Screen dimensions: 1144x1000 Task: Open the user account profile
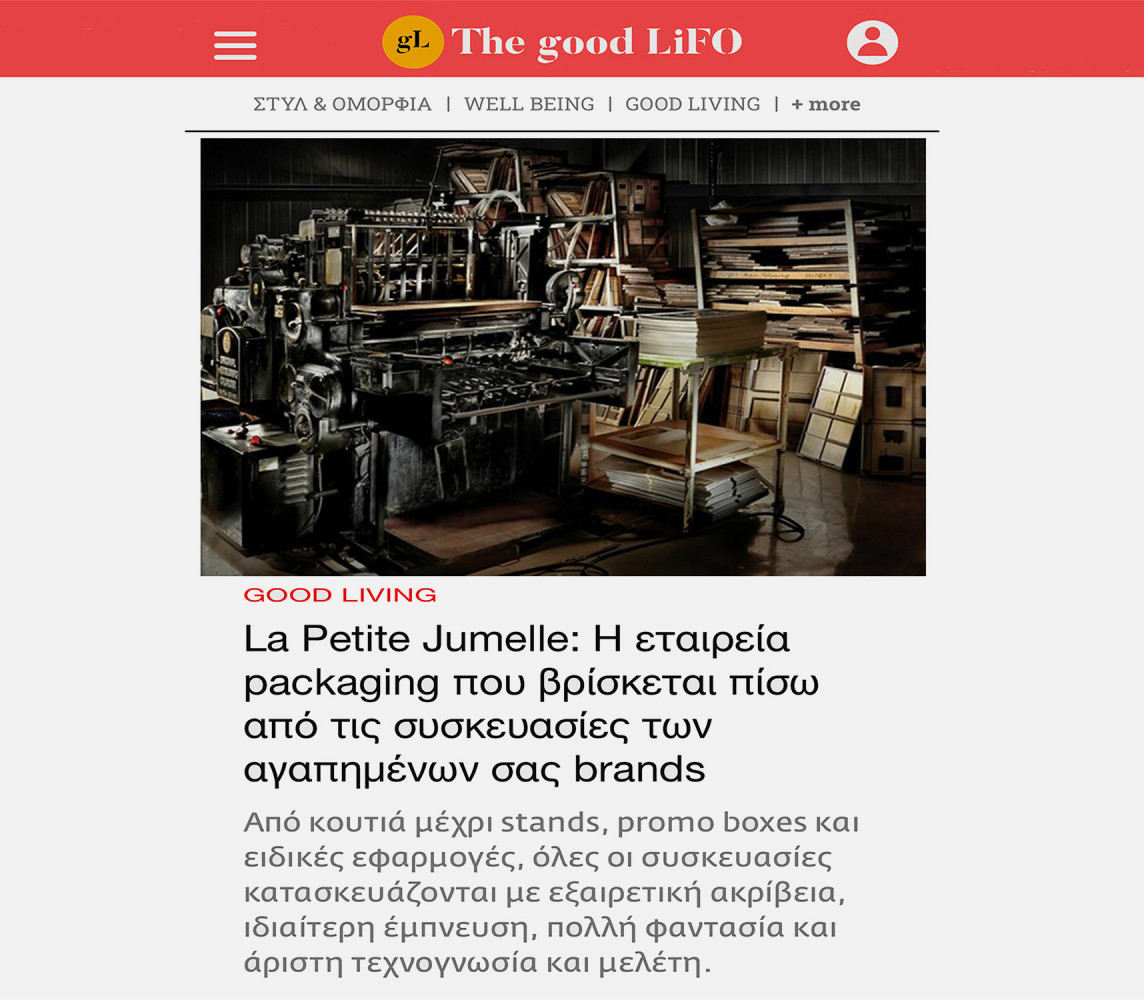(x=872, y=43)
